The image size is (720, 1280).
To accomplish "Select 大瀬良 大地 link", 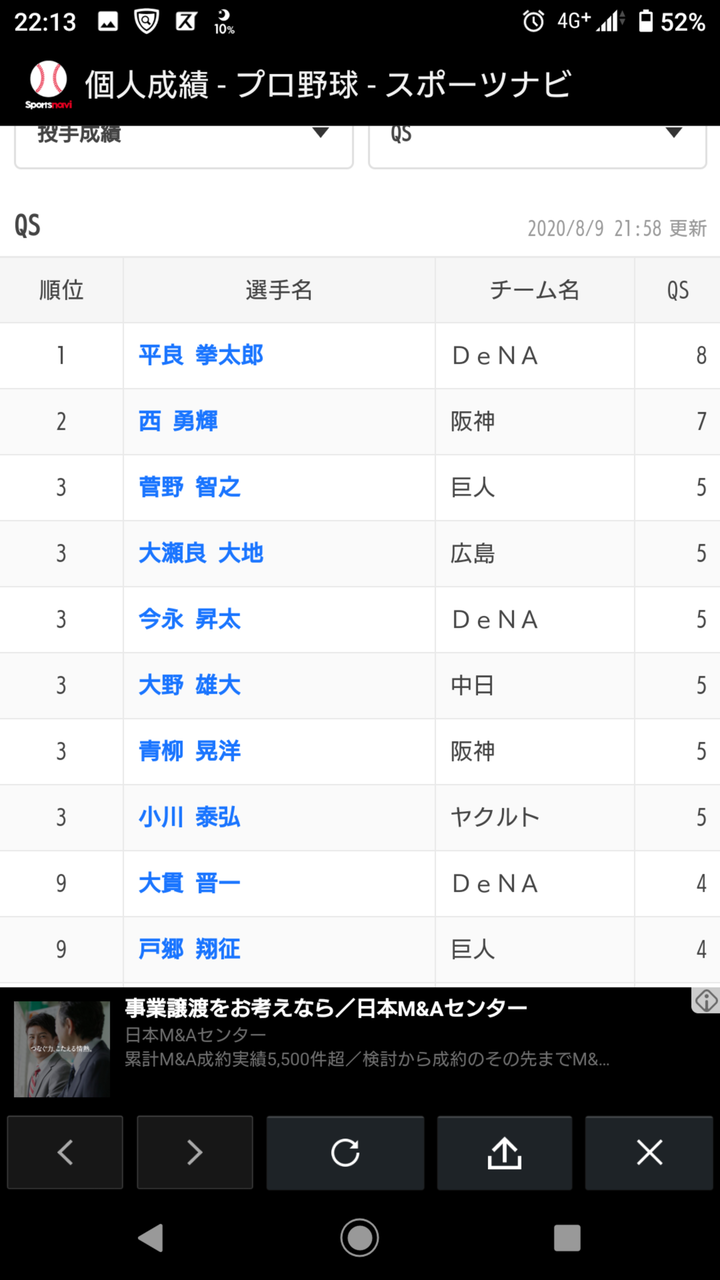I will [x=201, y=553].
